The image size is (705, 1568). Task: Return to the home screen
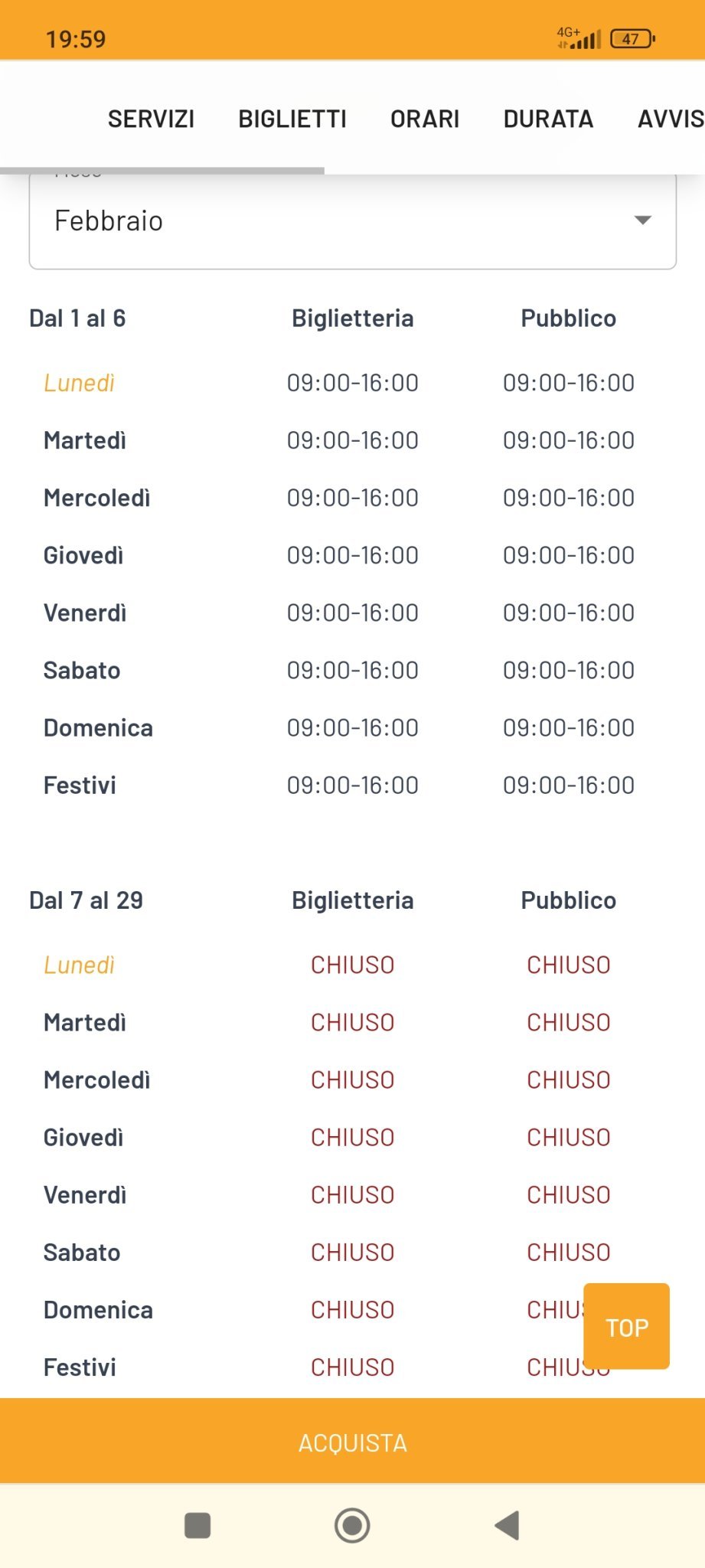pyautogui.click(x=352, y=1525)
